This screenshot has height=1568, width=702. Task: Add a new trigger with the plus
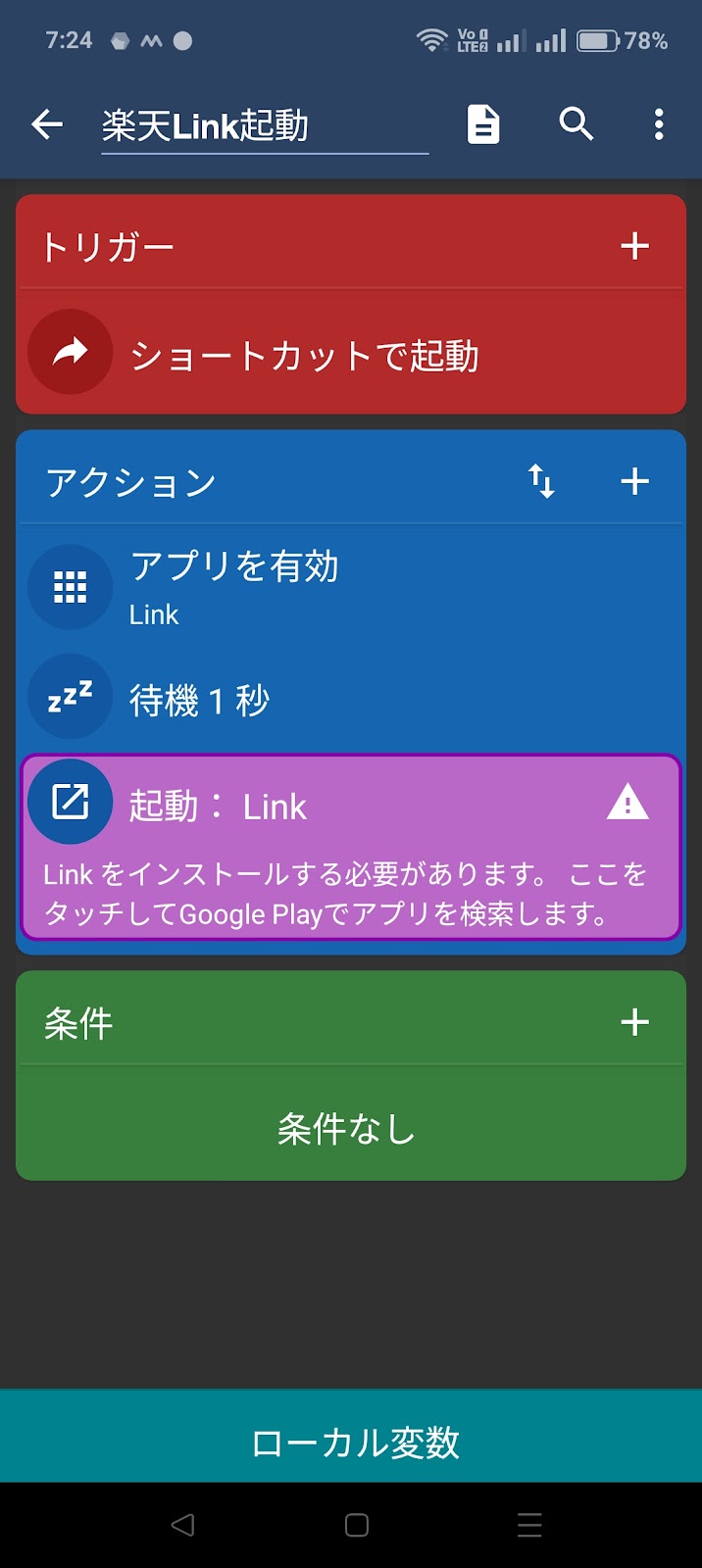(x=635, y=246)
